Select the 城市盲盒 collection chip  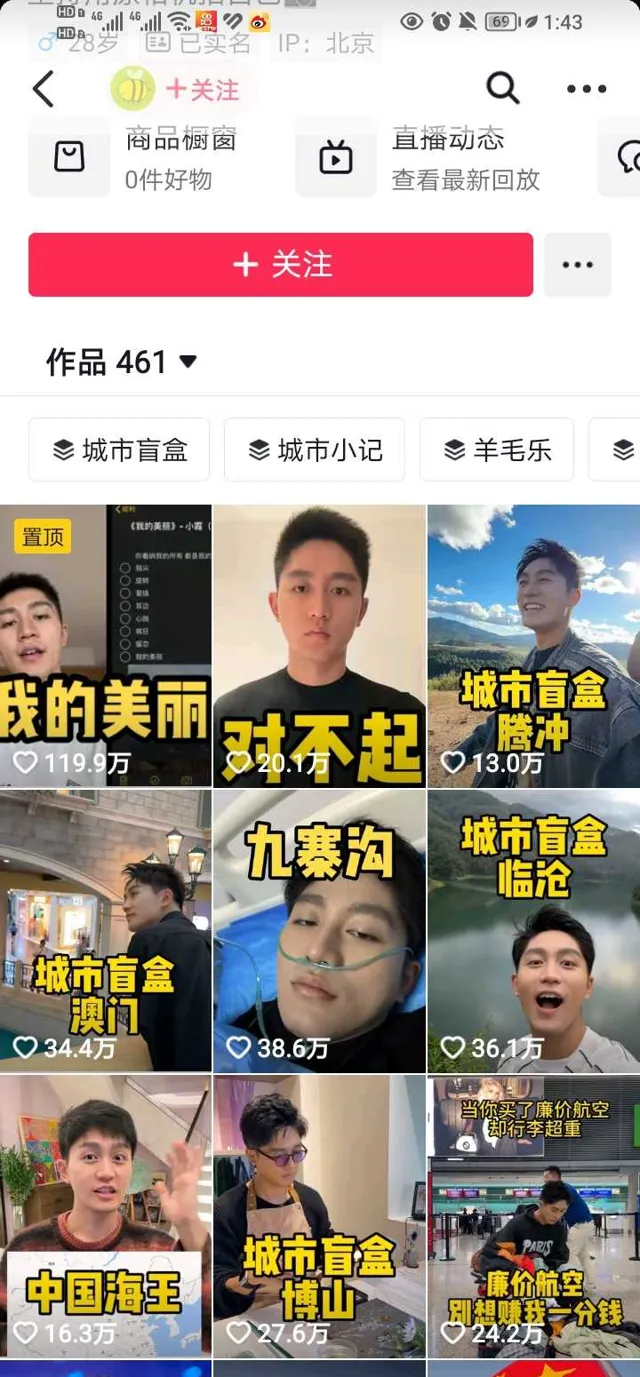pyautogui.click(x=119, y=450)
